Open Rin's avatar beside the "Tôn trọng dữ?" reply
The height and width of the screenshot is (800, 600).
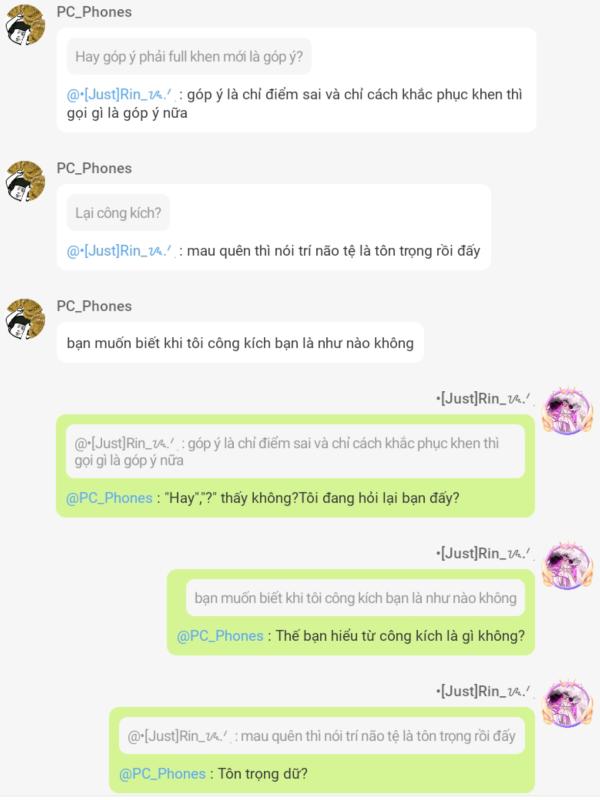[566, 704]
